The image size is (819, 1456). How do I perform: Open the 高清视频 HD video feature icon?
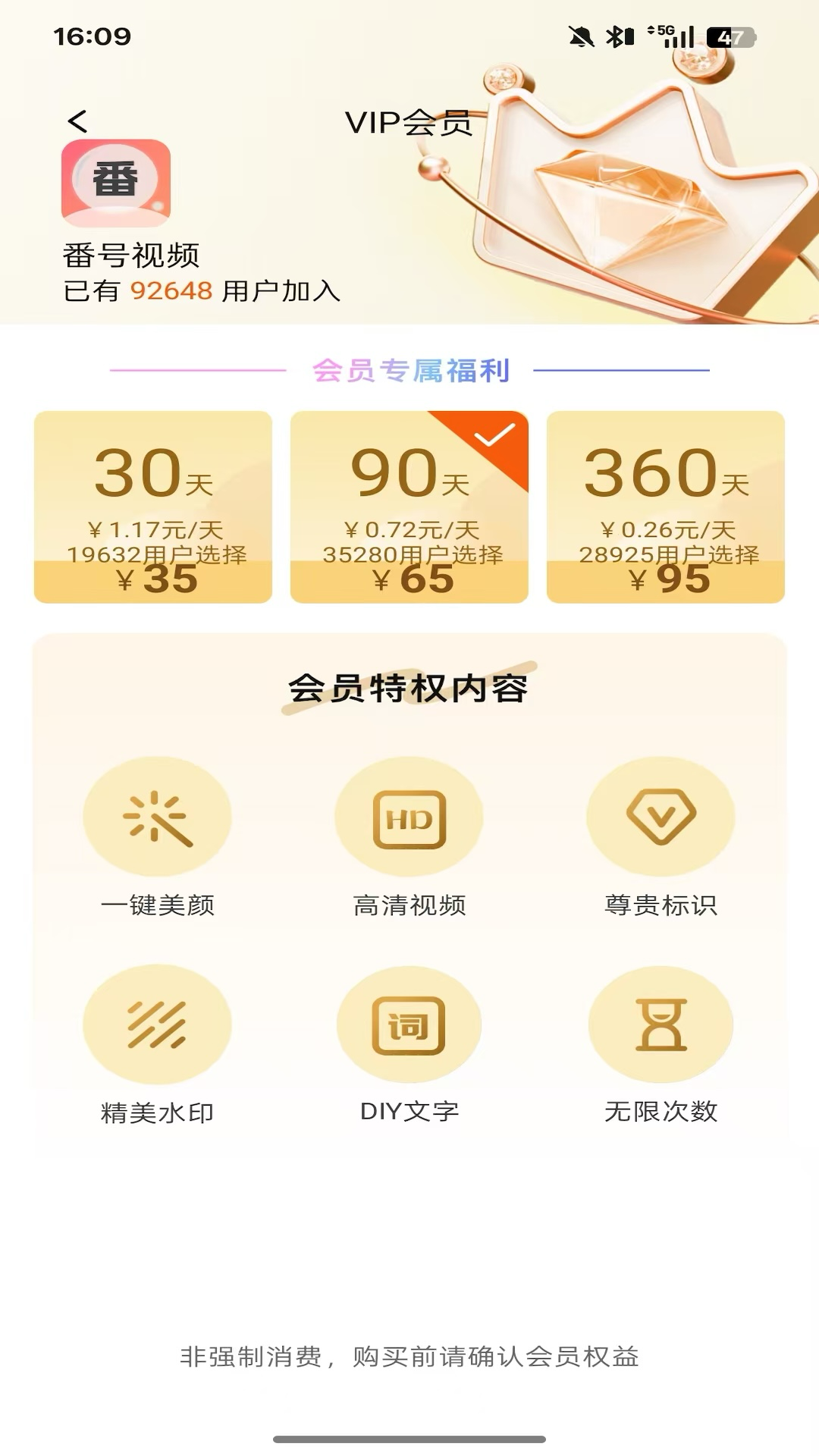tap(409, 815)
